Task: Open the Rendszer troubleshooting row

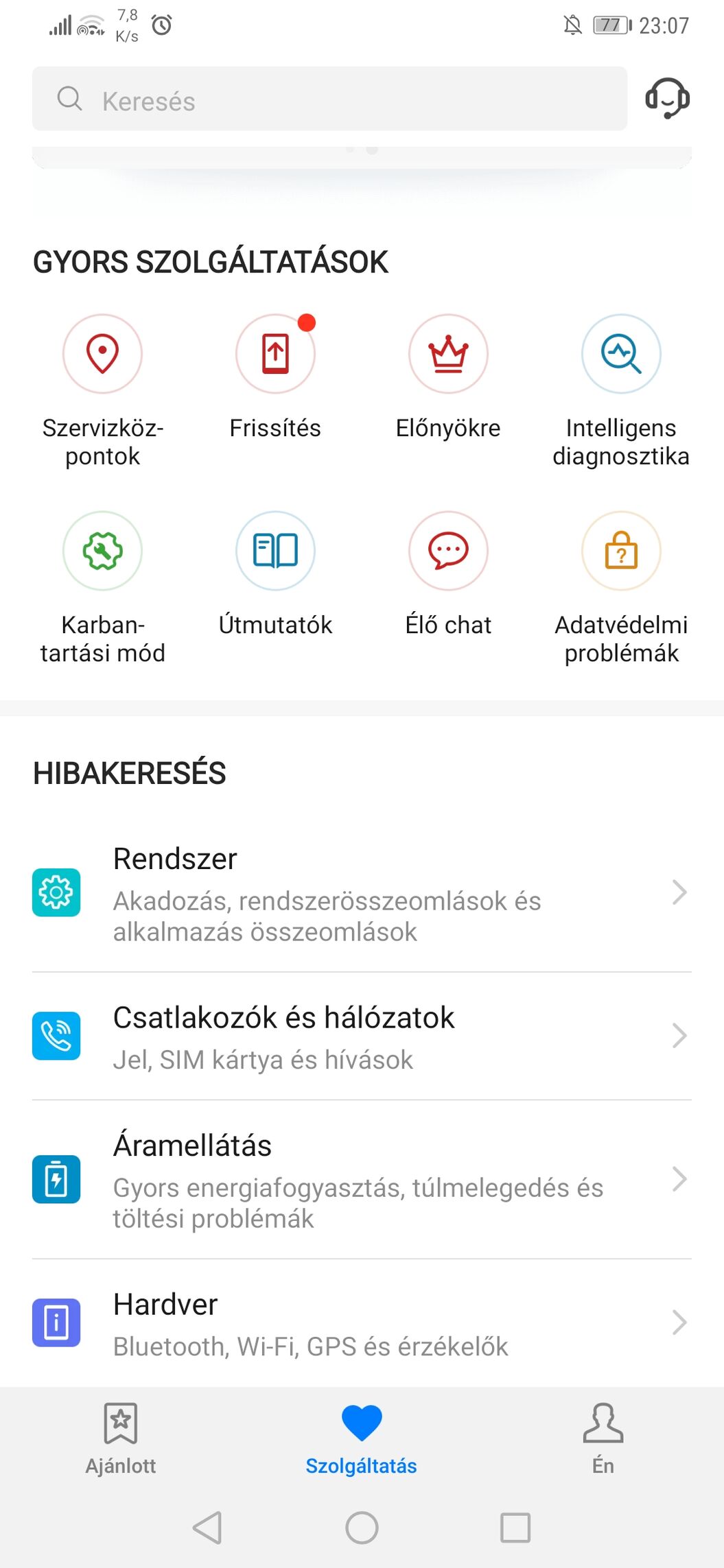Action: tap(362, 893)
